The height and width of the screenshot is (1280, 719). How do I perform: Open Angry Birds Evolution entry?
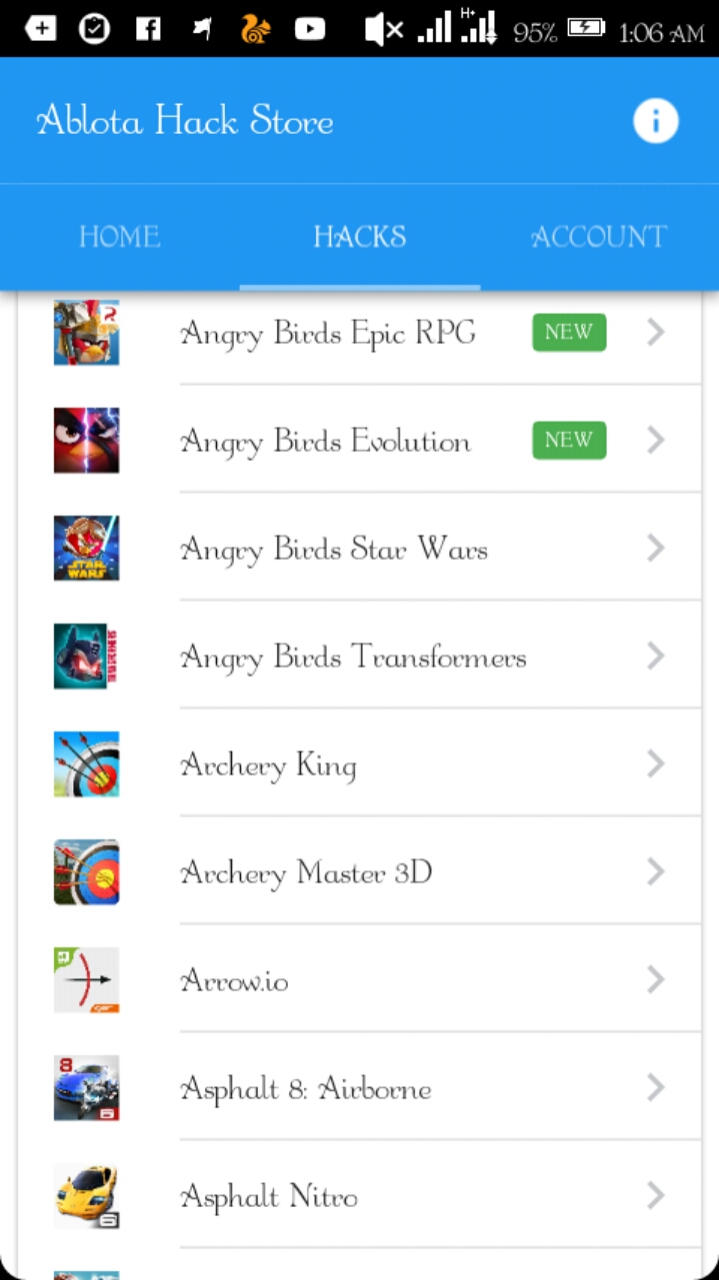coord(360,440)
